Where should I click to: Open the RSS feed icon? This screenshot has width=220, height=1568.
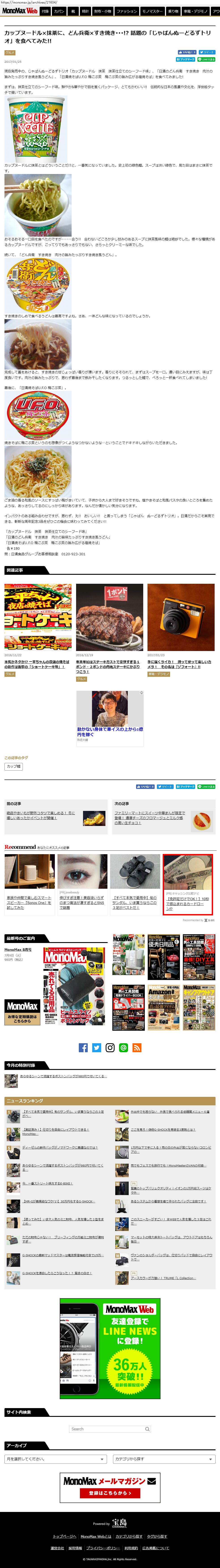pos(137,1047)
